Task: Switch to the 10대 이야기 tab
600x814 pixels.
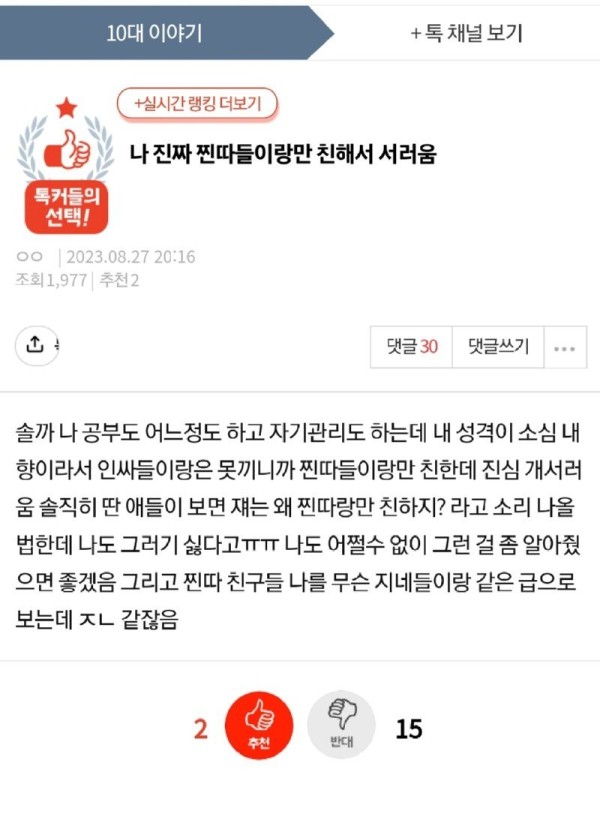Action: coord(155,33)
